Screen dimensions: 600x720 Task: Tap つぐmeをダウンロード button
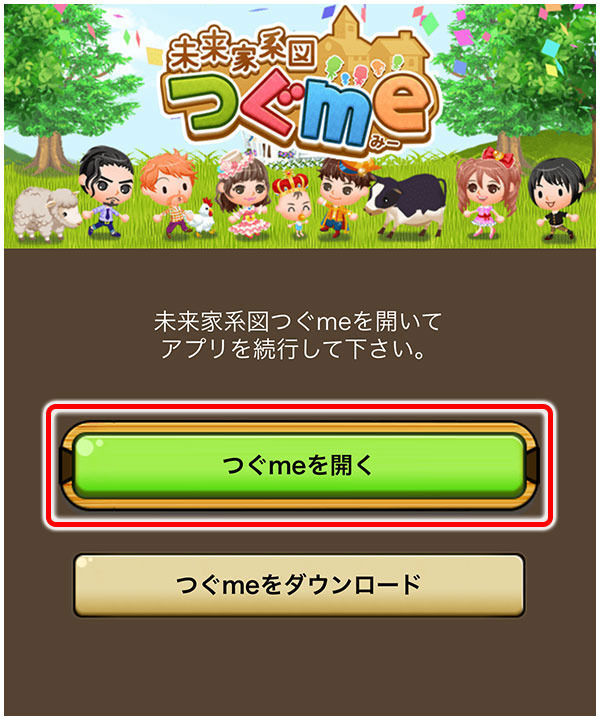click(298, 585)
